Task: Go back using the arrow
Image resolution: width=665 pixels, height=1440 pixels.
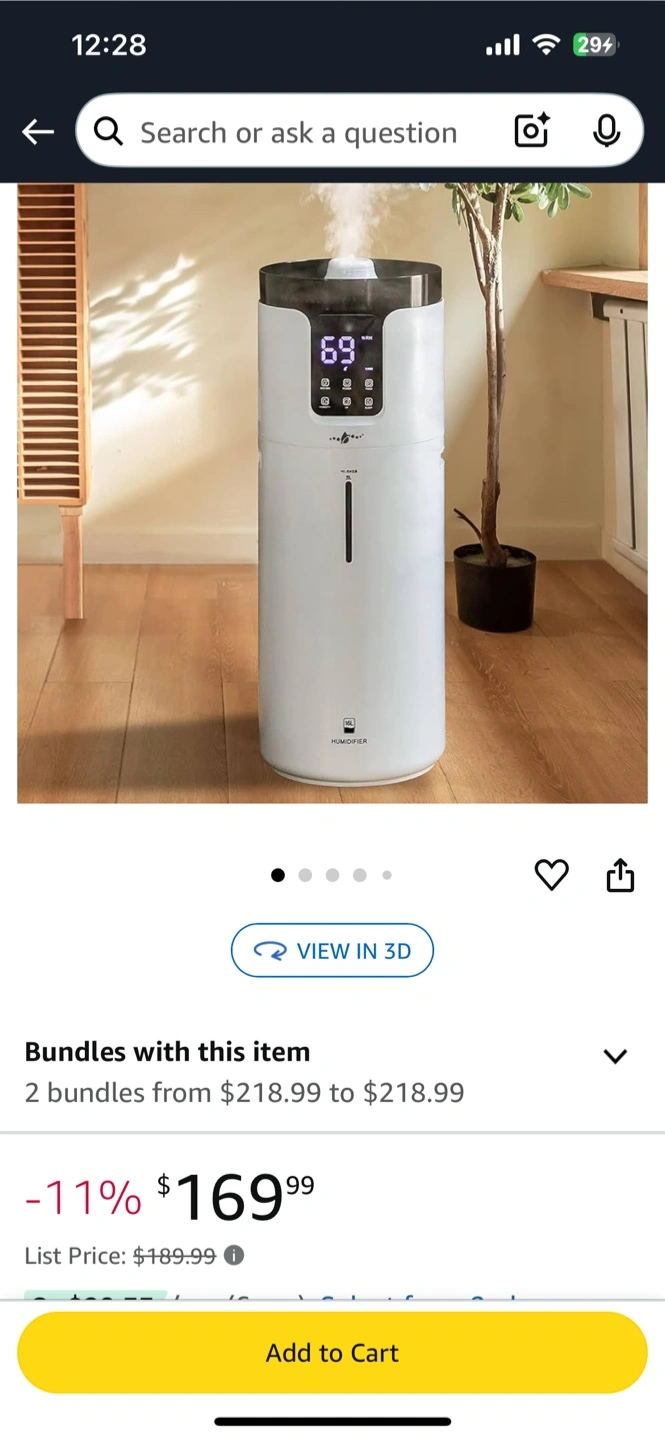Action: click(x=38, y=132)
